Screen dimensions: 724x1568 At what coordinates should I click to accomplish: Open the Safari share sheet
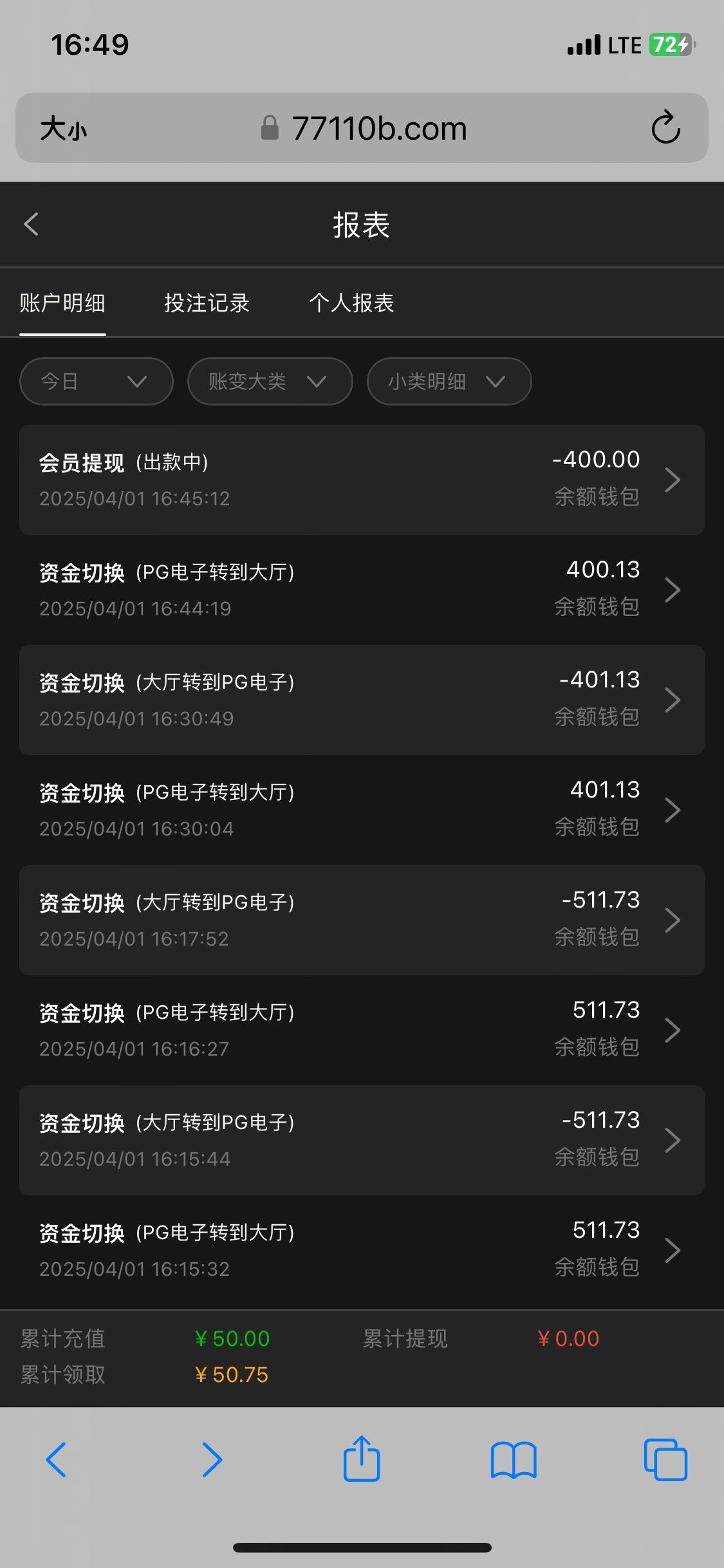[x=362, y=1459]
